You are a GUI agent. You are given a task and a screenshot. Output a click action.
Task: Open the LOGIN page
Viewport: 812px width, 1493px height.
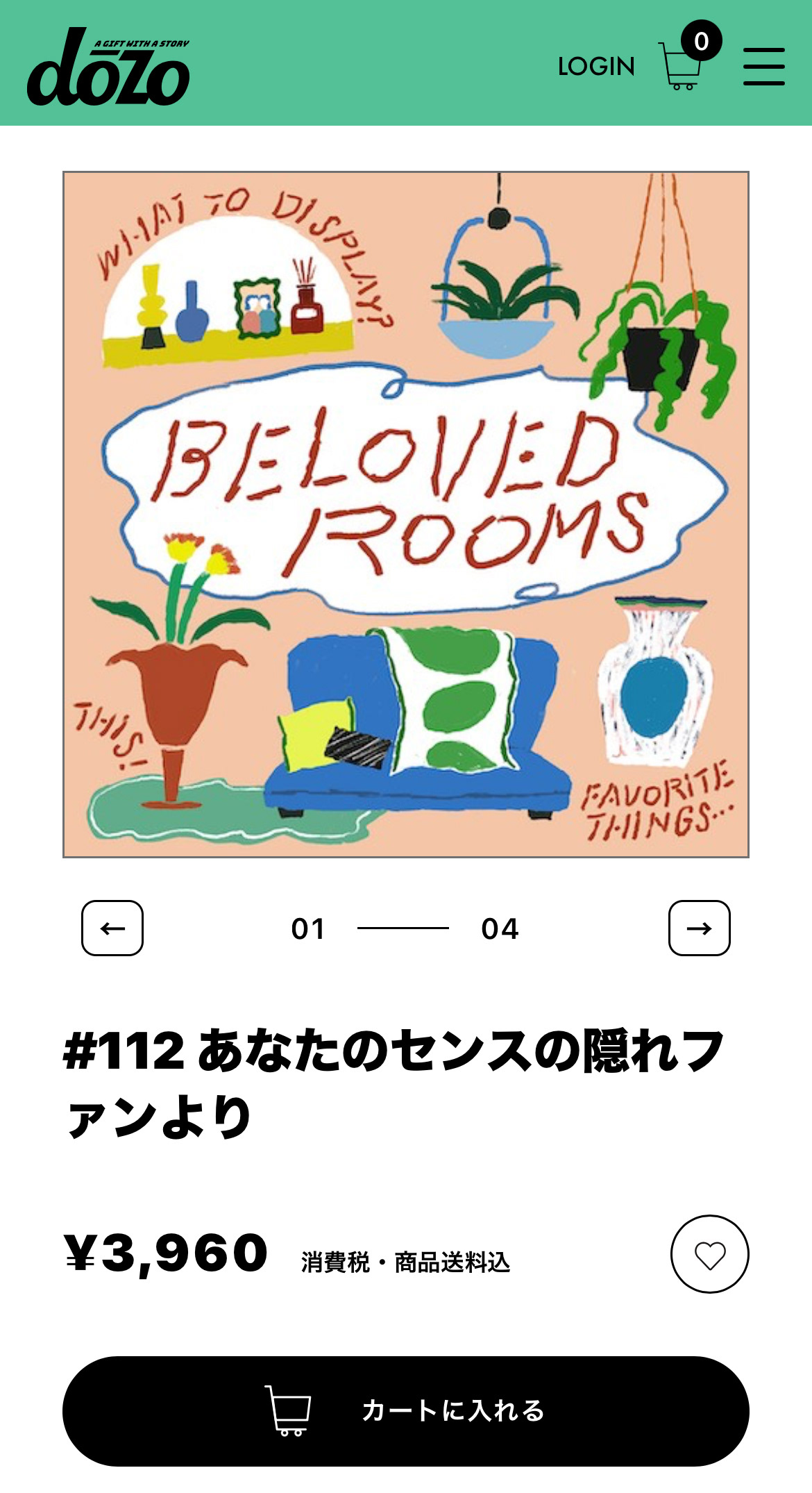pyautogui.click(x=596, y=67)
